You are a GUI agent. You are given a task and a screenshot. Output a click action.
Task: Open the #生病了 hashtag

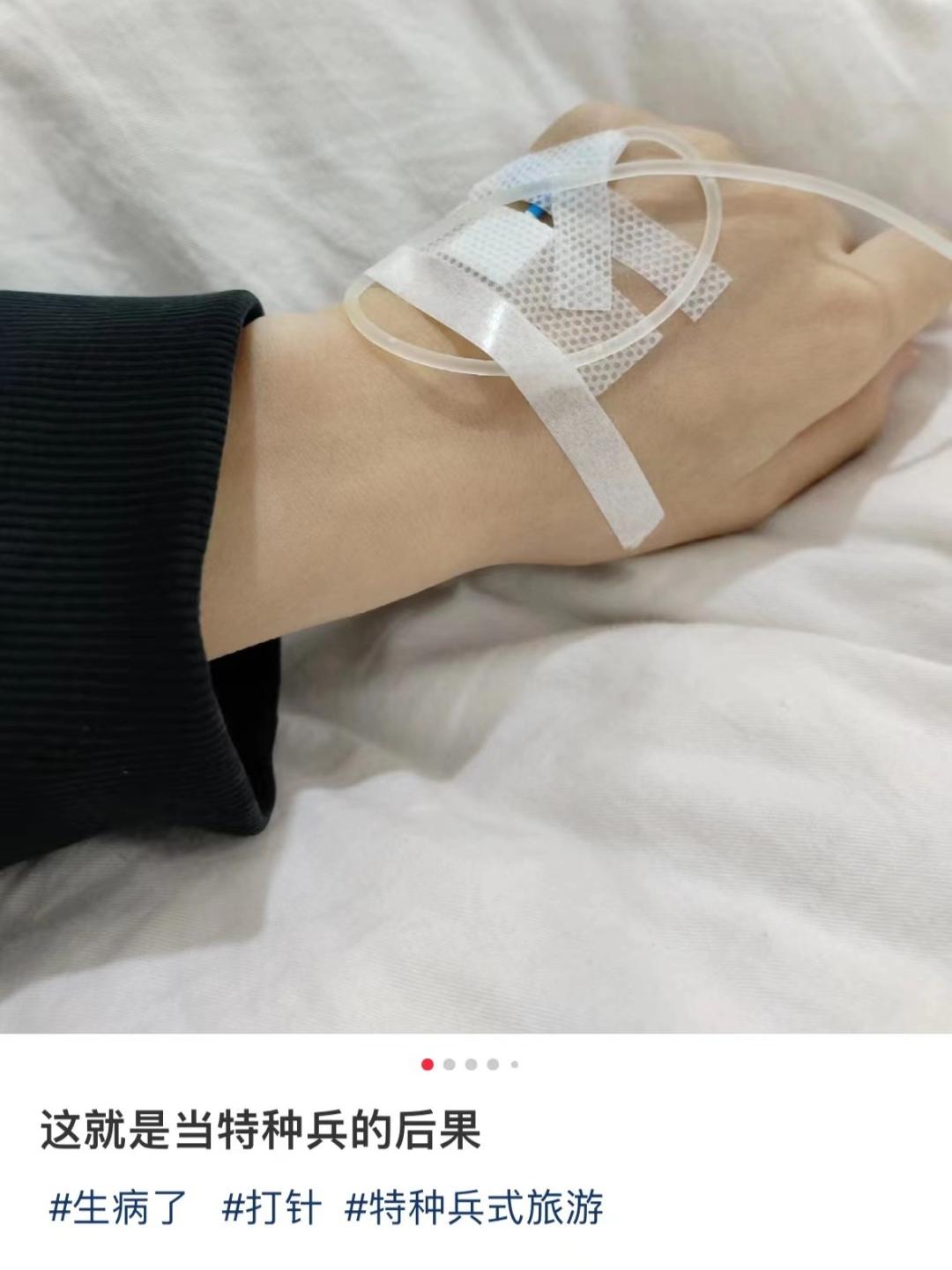119,1207
